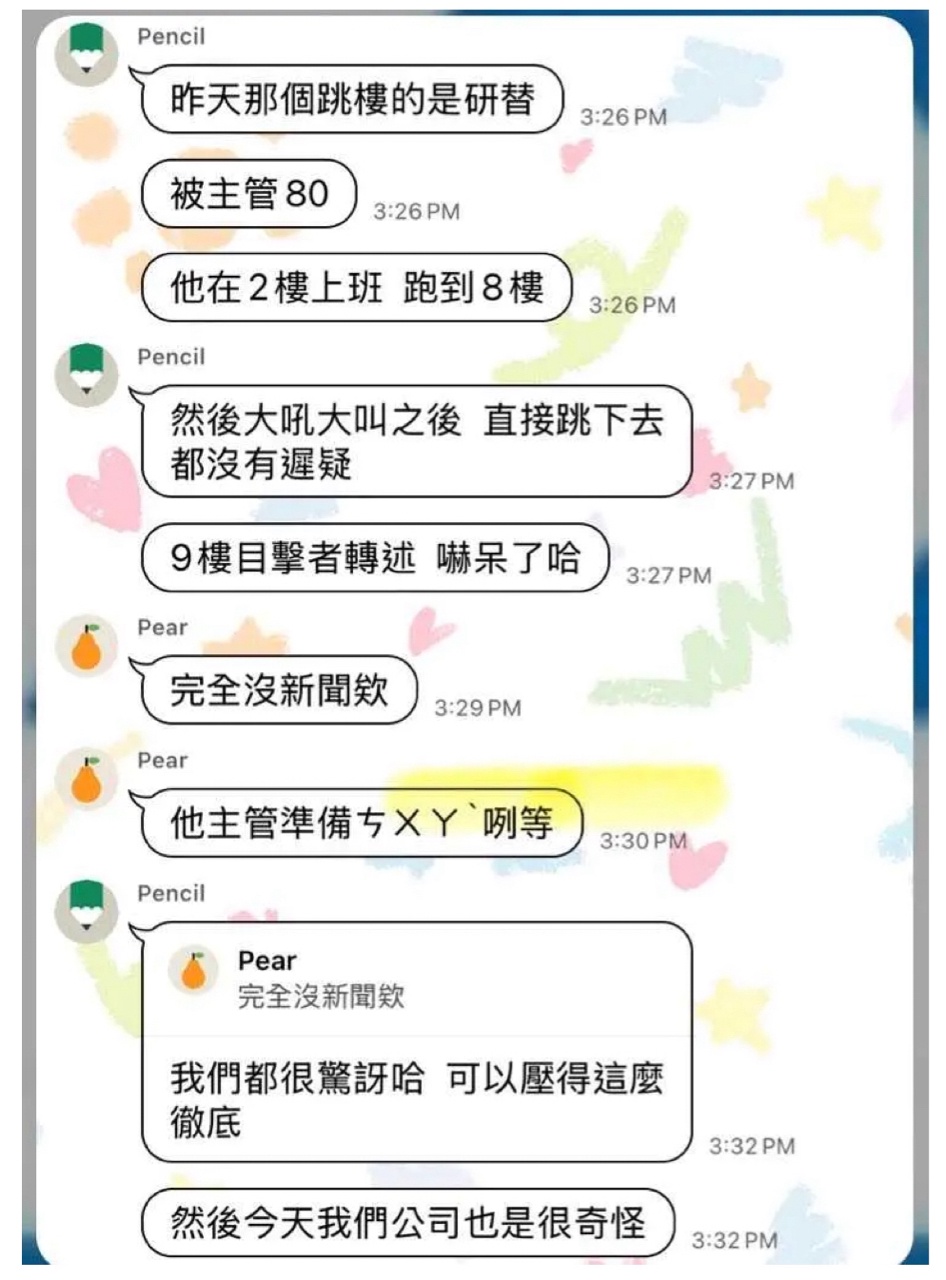The image size is (946, 1280).
Task: Open Pear's avatar beside 他主管準備 message
Action: point(86,781)
